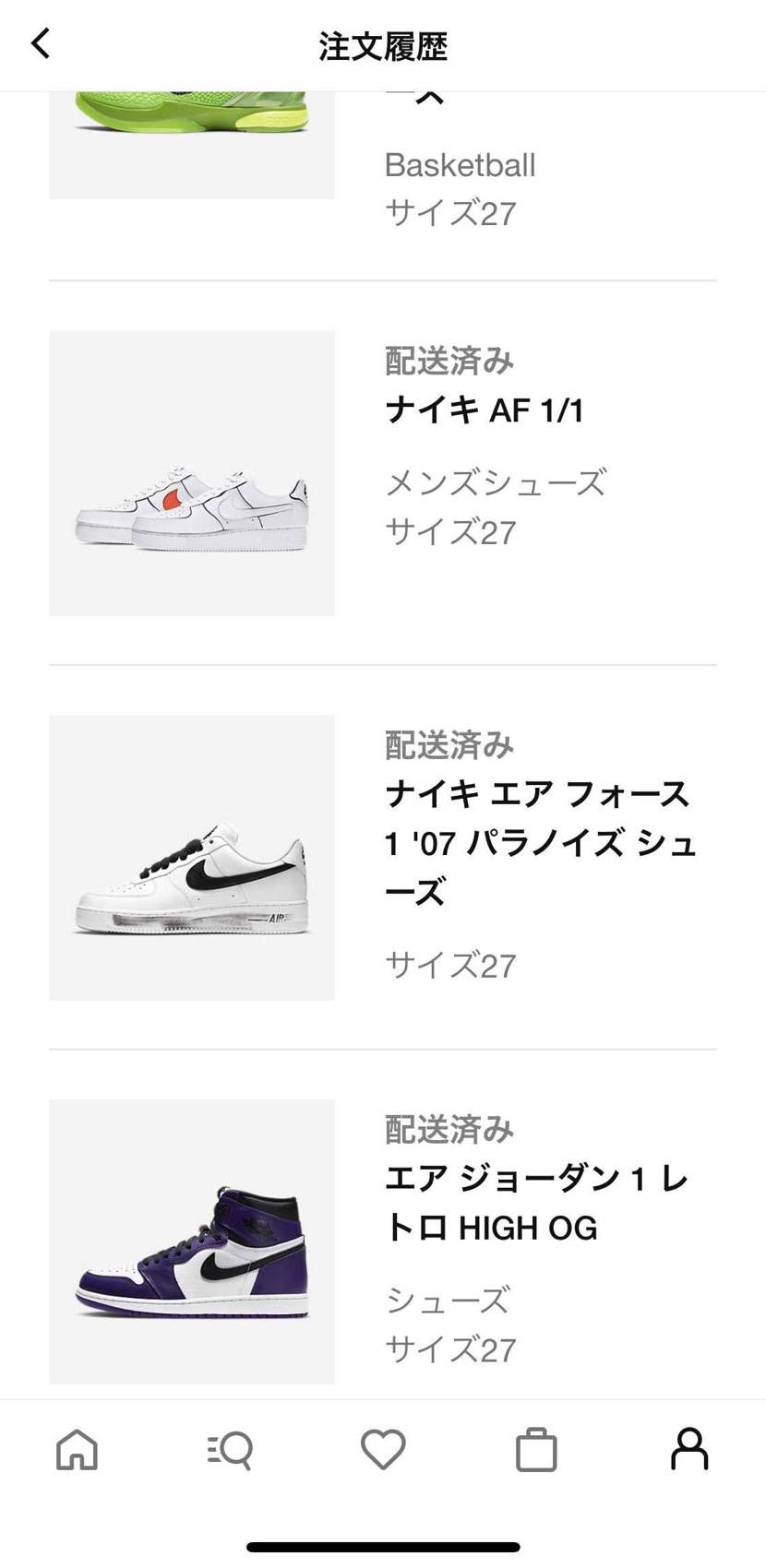Tap 配送済み on the Paranoise order
The height and width of the screenshot is (1568, 766).
pyautogui.click(x=449, y=745)
